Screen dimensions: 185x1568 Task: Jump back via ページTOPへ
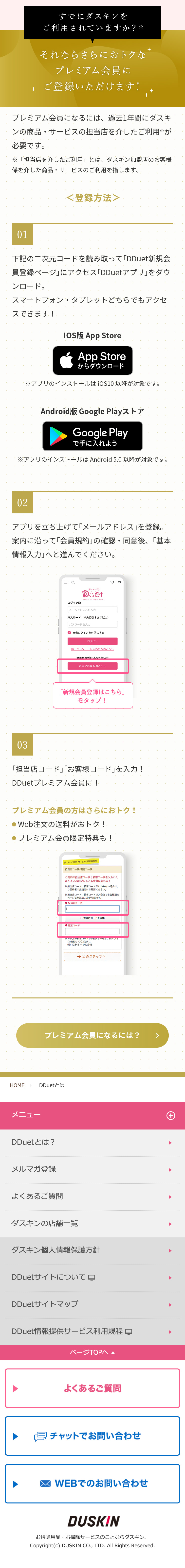click(92, 1352)
